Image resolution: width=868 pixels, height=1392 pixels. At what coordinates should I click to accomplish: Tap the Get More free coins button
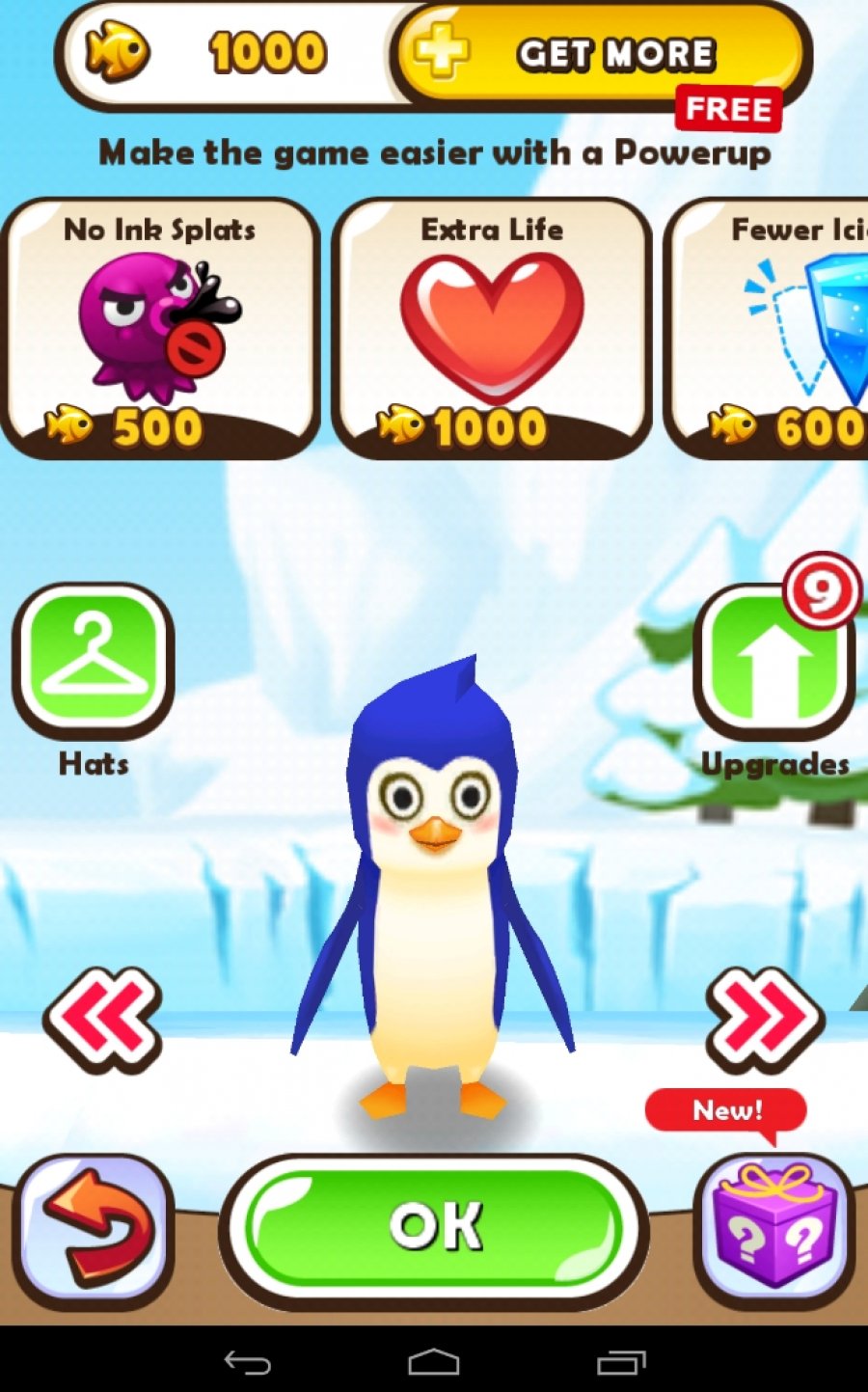coord(603,54)
